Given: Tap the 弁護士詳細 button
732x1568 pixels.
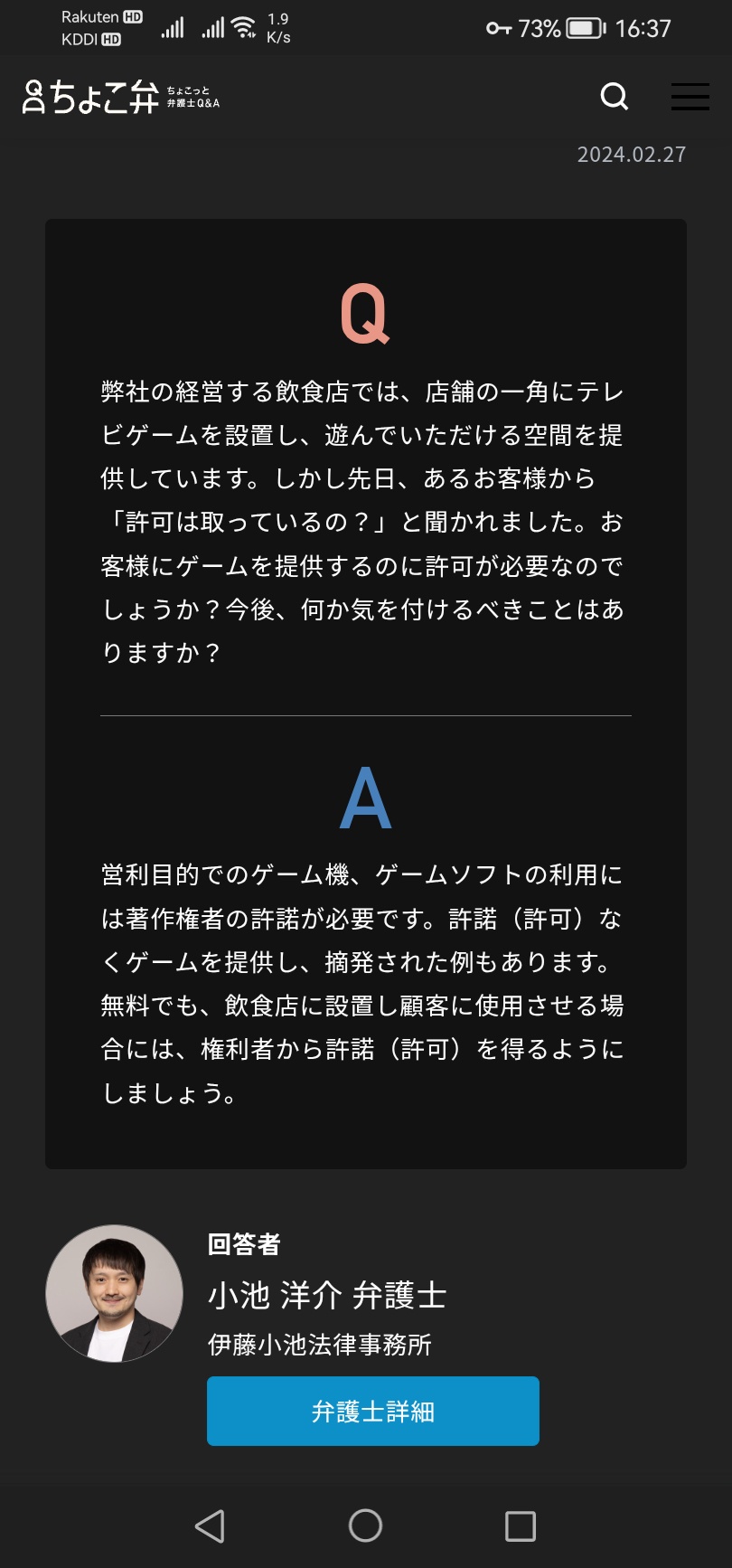Looking at the screenshot, I should click(373, 1411).
